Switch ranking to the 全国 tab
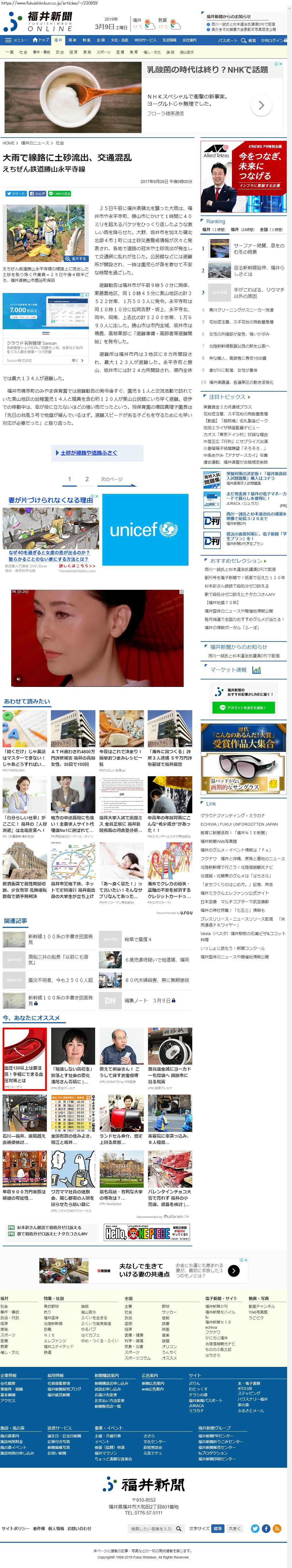The height and width of the screenshot is (1568, 292). click(x=271, y=230)
